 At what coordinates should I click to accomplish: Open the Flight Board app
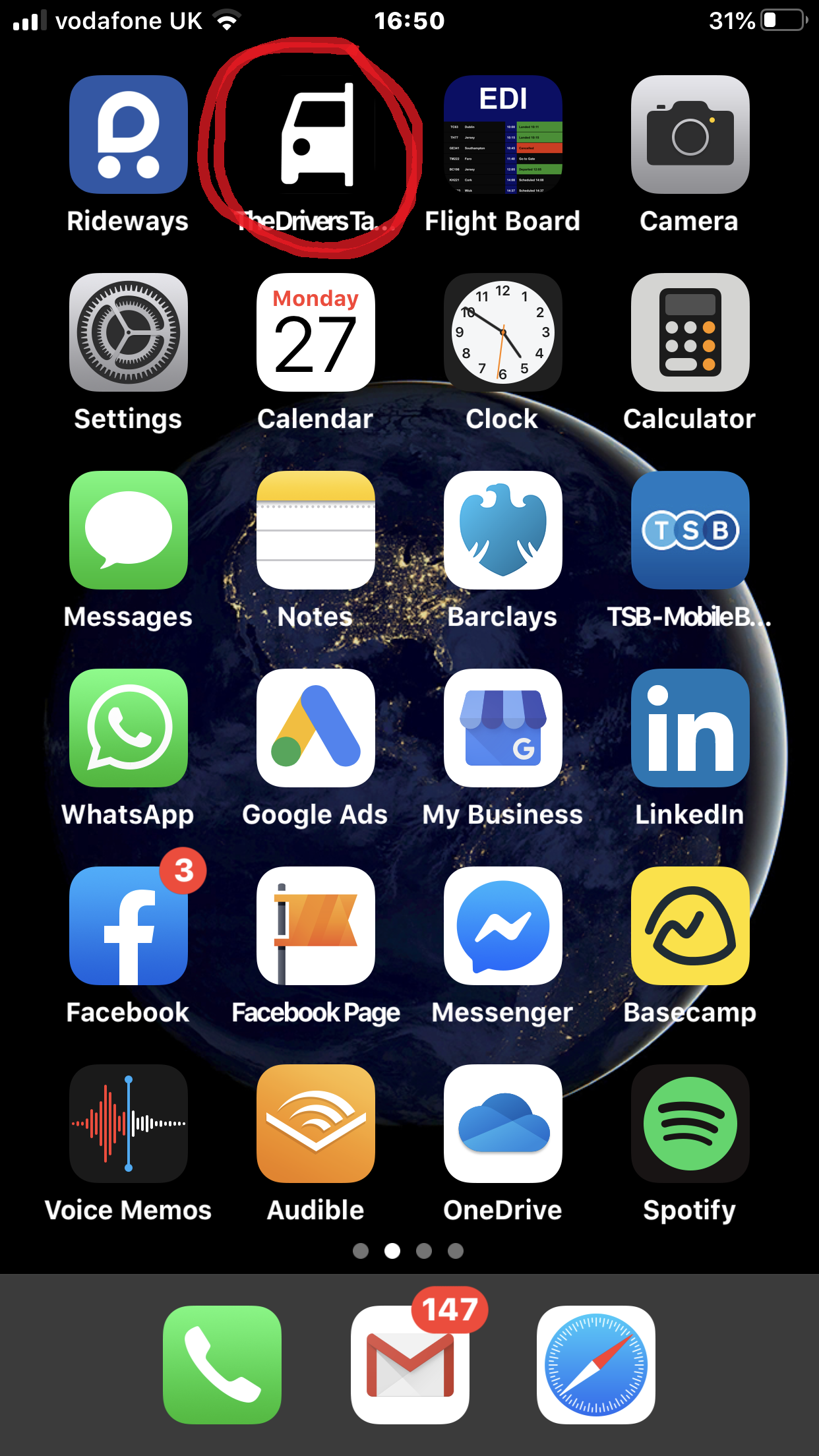(x=503, y=135)
